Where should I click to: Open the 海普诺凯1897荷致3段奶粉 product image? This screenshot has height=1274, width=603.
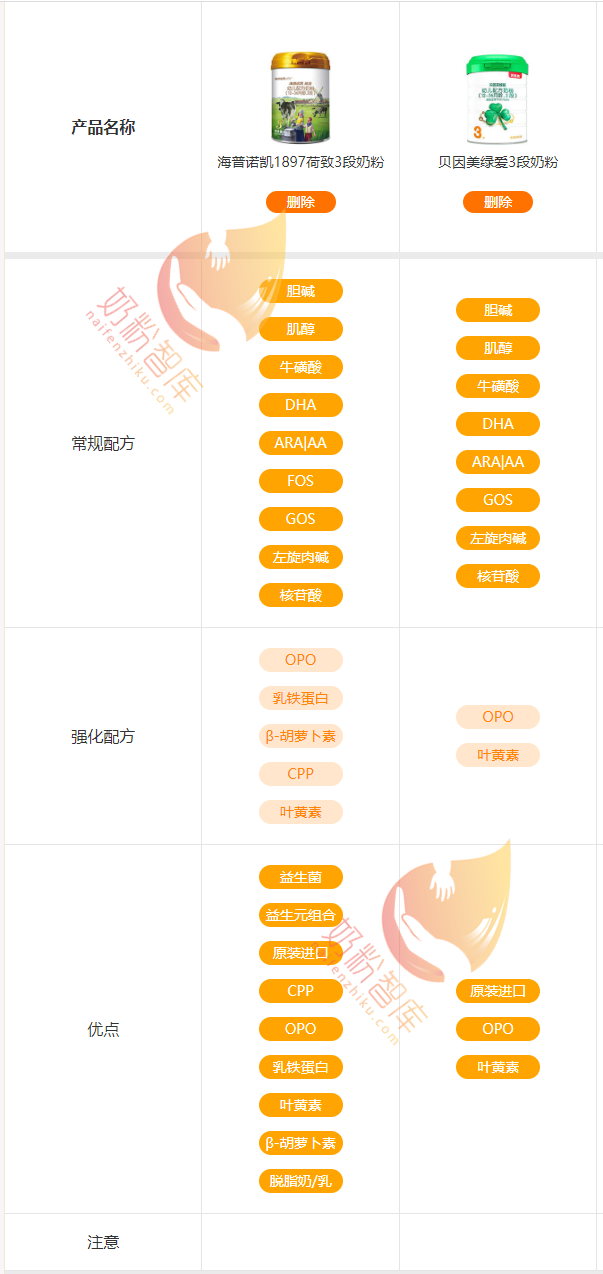coord(300,98)
